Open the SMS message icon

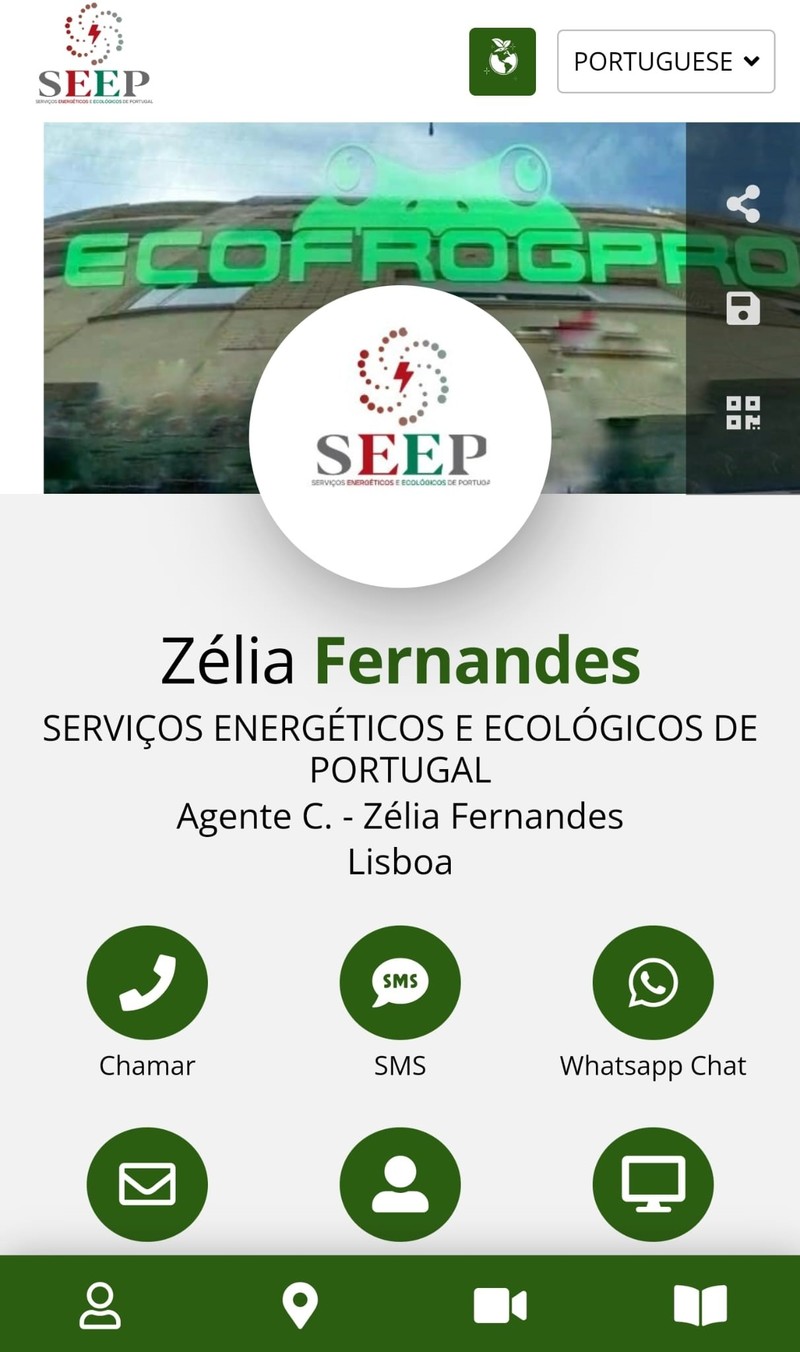tap(400, 982)
